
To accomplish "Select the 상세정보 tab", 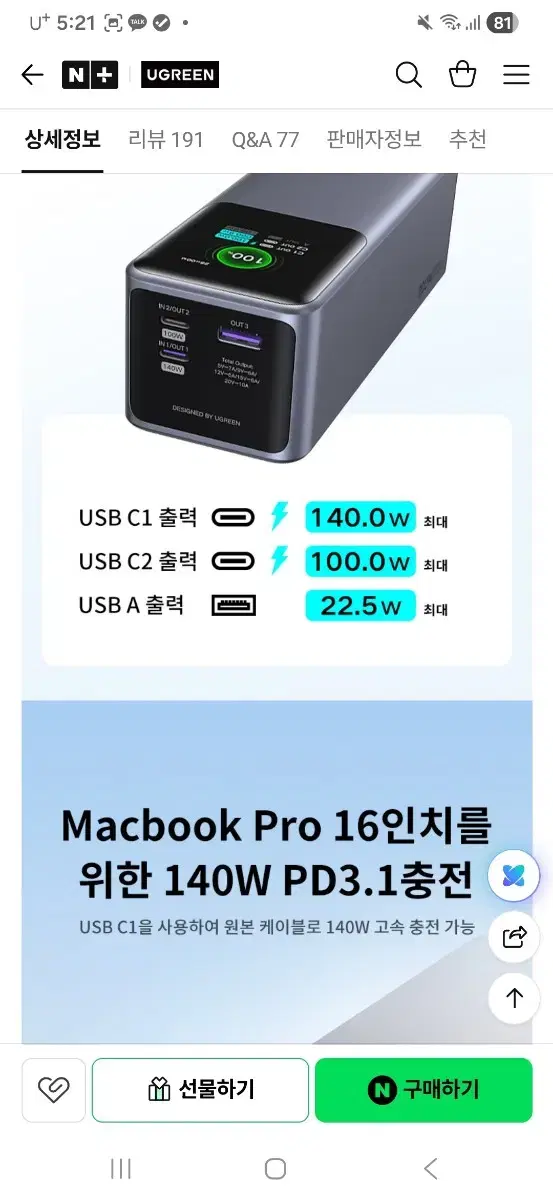I will click(63, 140).
